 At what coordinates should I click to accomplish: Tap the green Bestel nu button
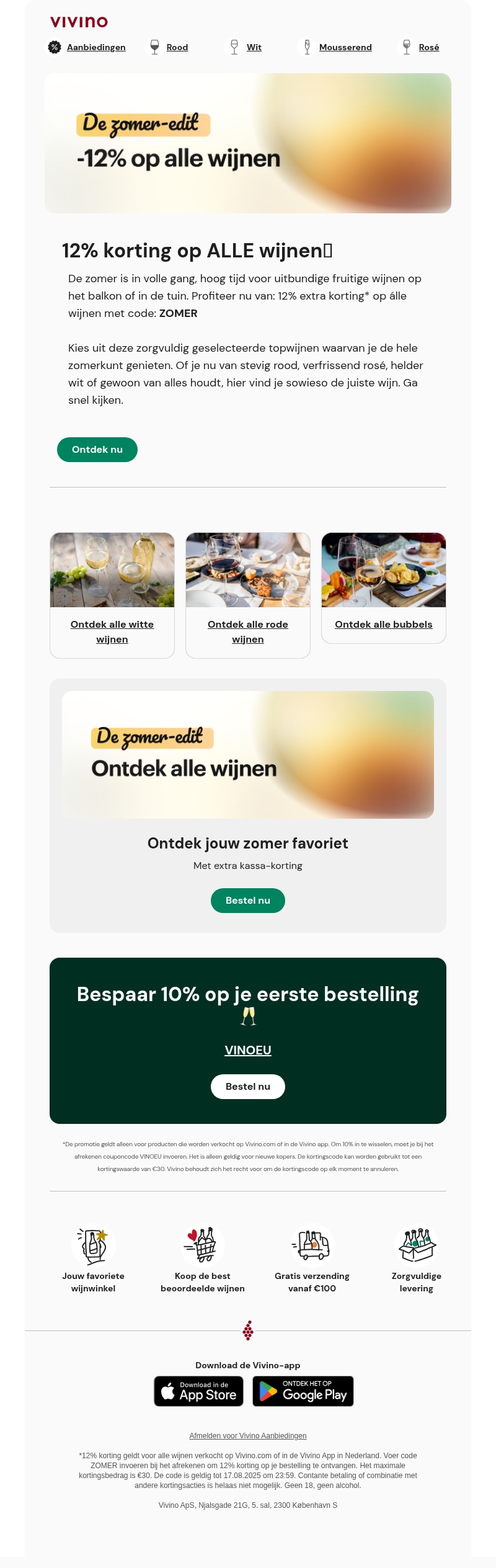coord(248,901)
